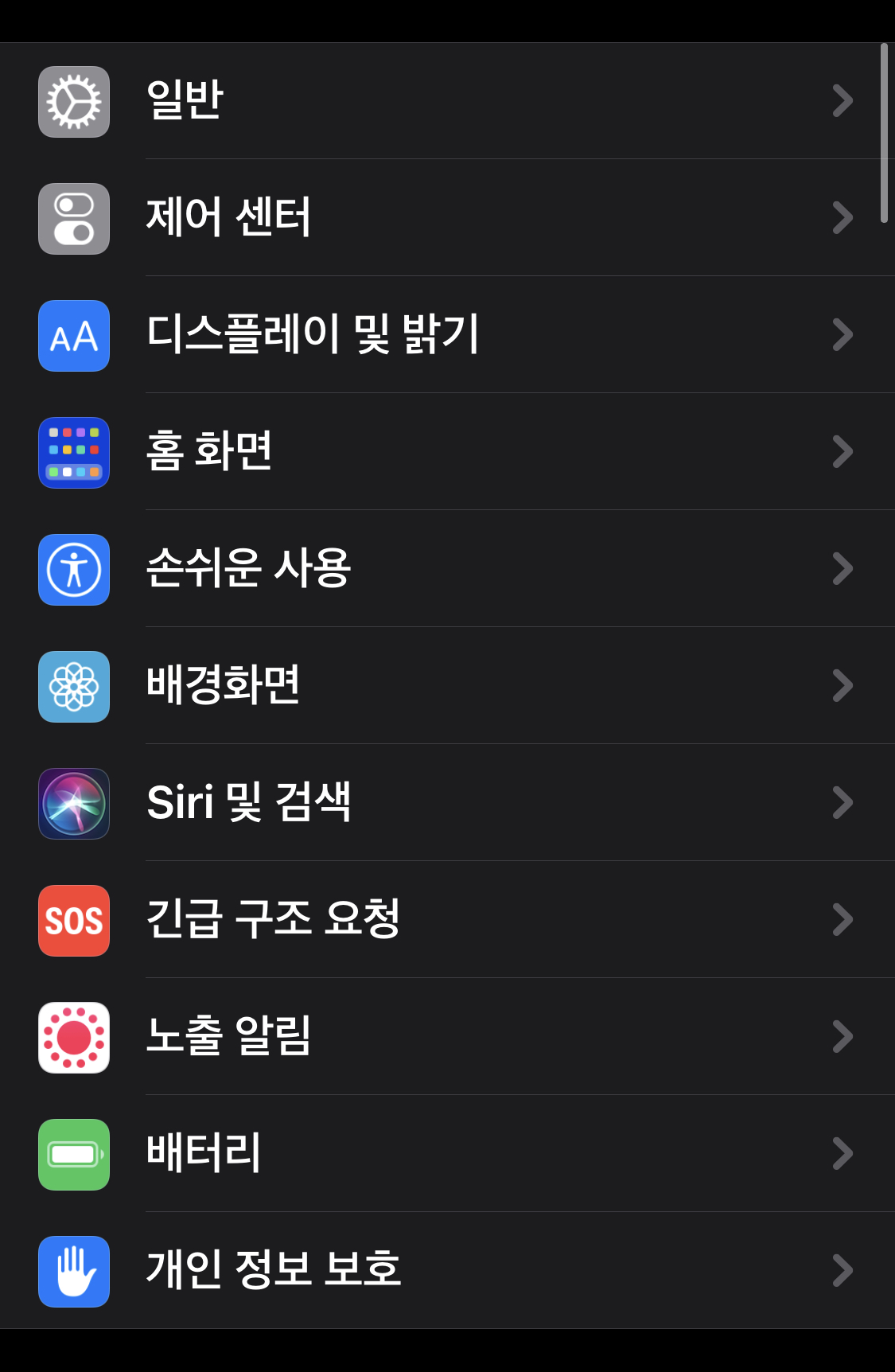
Task: Open the 일반 settings gear icon
Action: click(73, 102)
